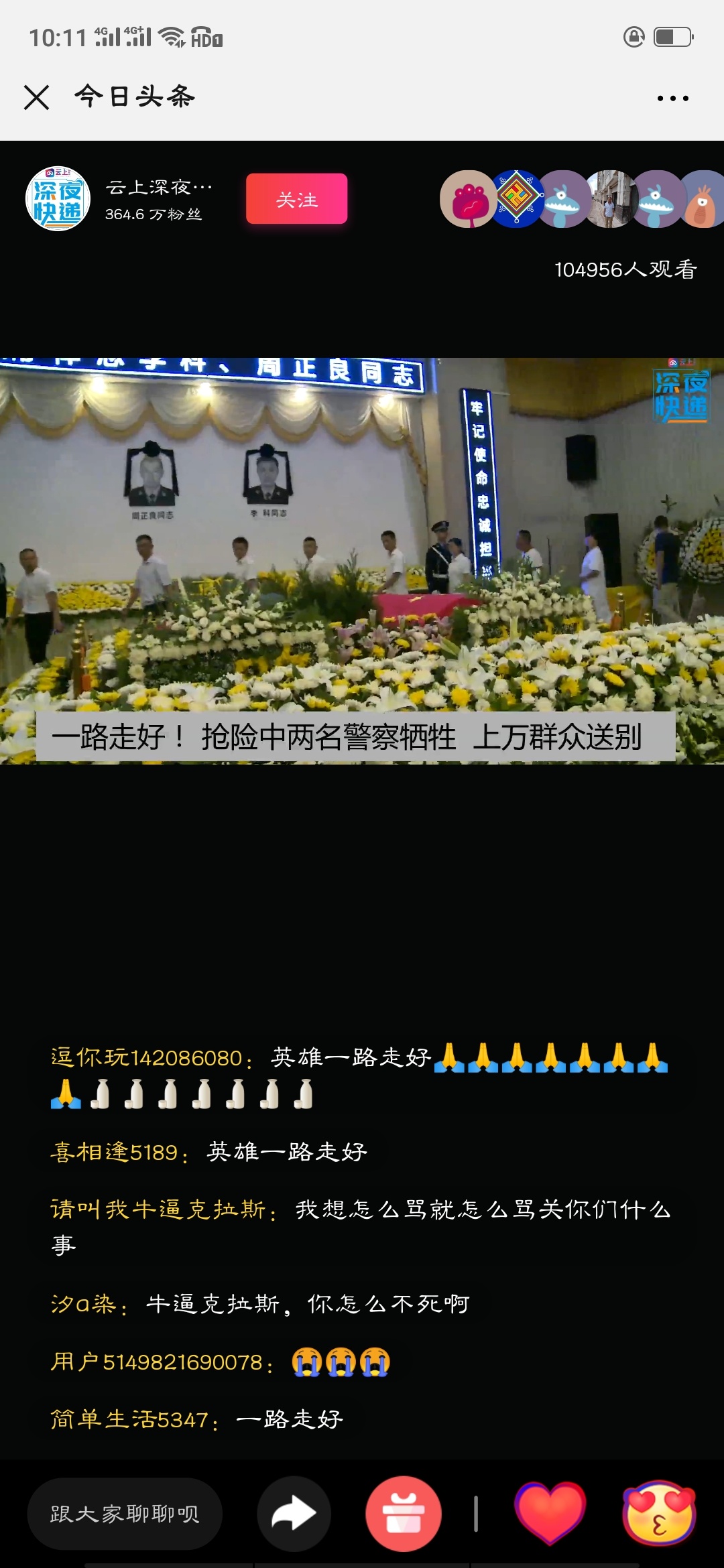This screenshot has height=1568, width=724.
Task: Tap the livestream video
Action: coord(362,560)
